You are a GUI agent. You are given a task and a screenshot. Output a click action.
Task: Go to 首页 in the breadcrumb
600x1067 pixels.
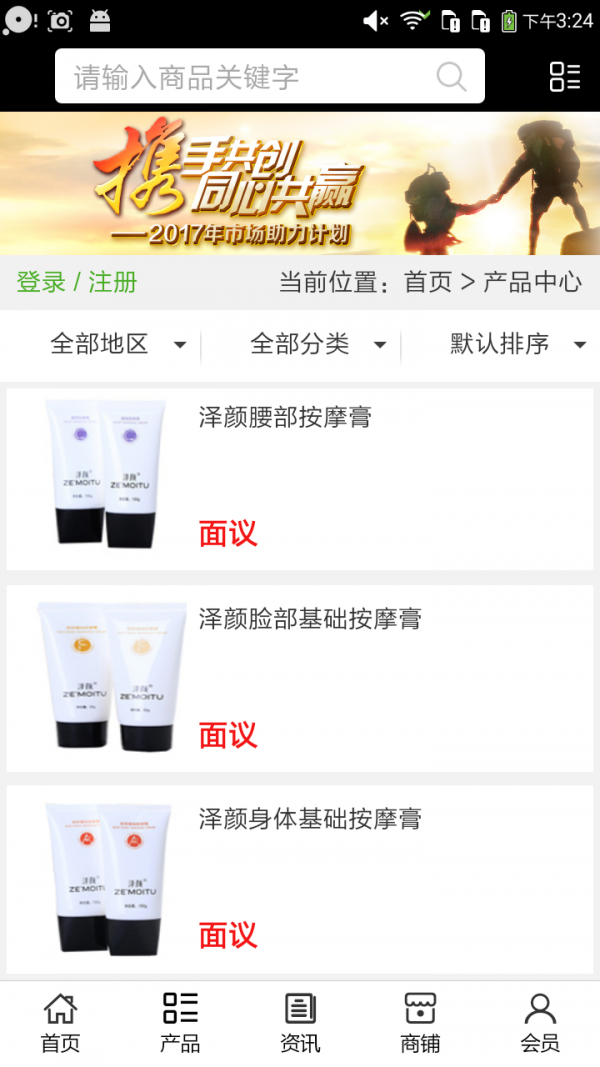[428, 282]
